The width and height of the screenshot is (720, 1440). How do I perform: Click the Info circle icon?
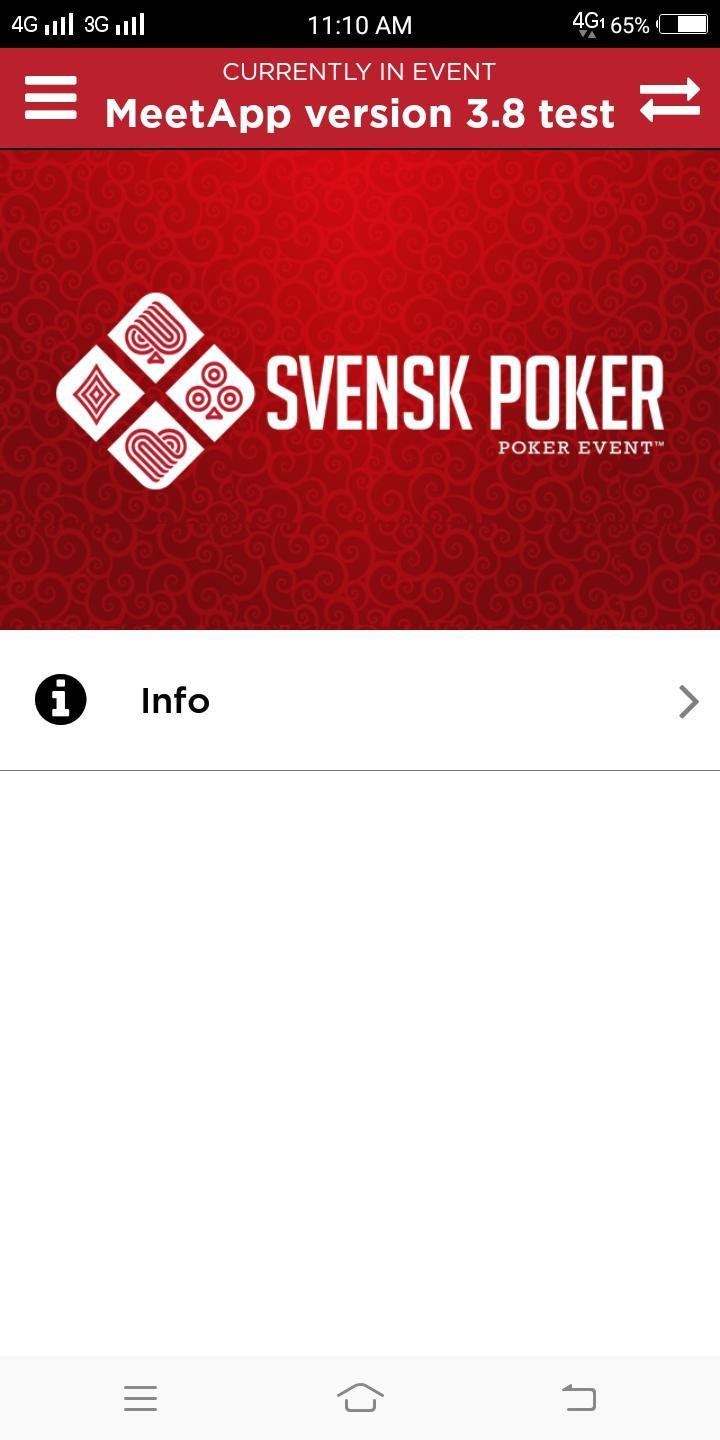61,700
